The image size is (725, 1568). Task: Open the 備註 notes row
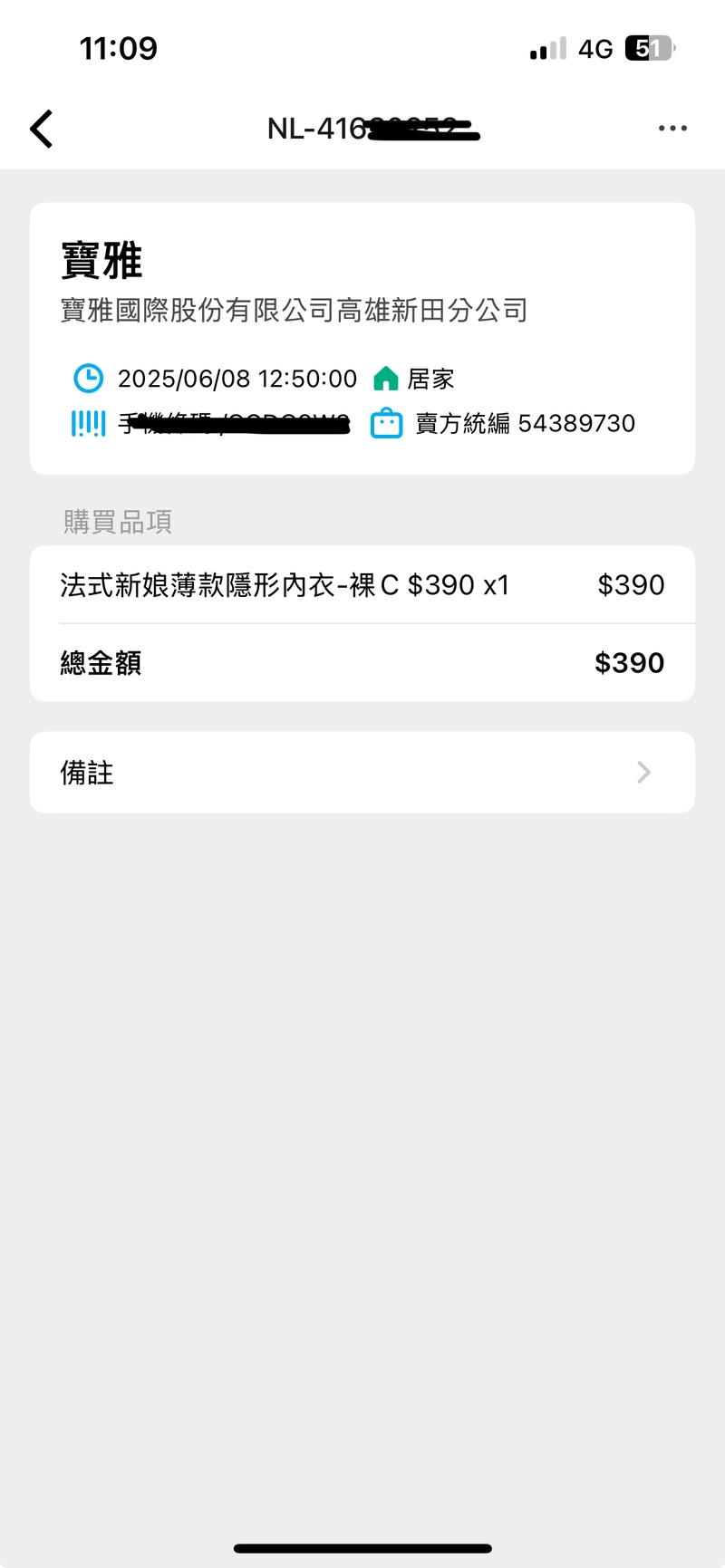[x=362, y=773]
